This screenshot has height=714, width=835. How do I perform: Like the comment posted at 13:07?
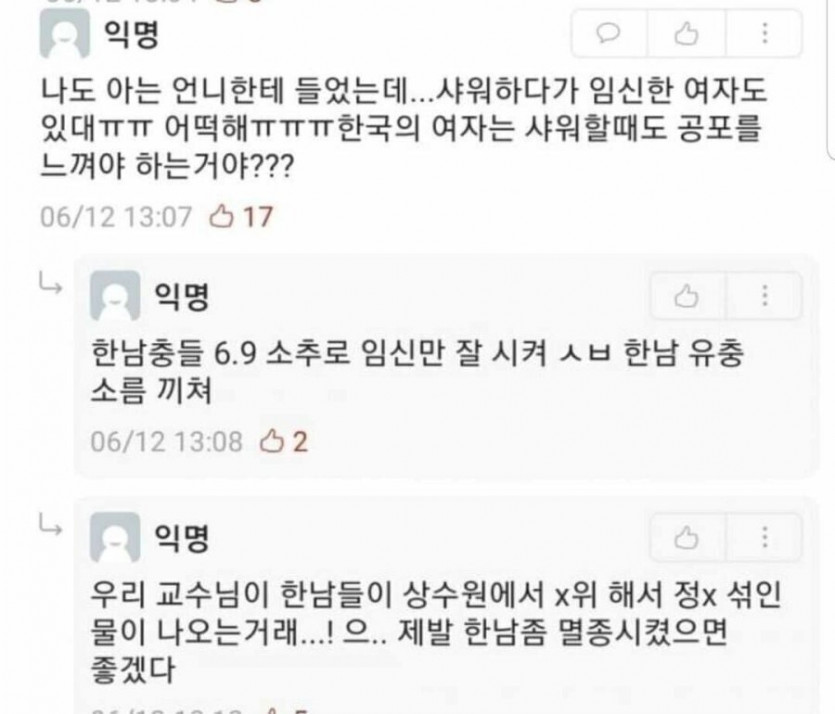pyautogui.click(x=686, y=35)
